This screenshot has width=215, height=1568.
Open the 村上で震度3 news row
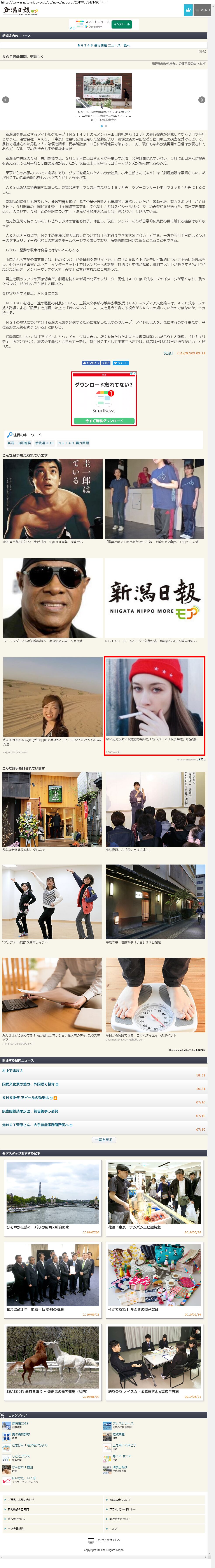12,1071
